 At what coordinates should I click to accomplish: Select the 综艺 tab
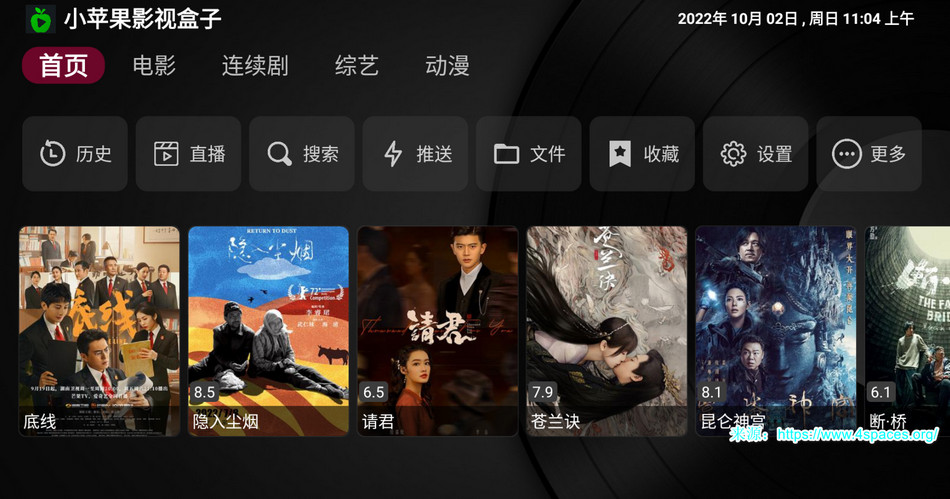pyautogui.click(x=357, y=66)
